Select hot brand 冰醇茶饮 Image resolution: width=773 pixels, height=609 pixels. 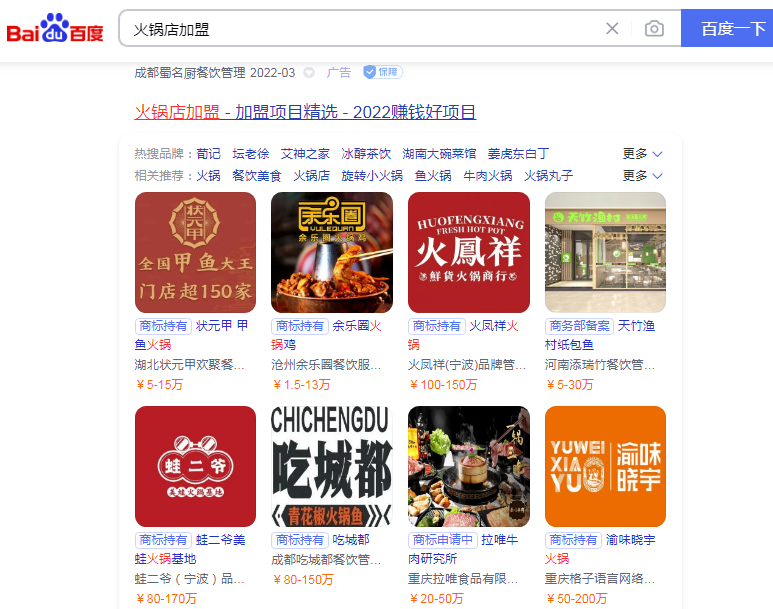click(366, 154)
